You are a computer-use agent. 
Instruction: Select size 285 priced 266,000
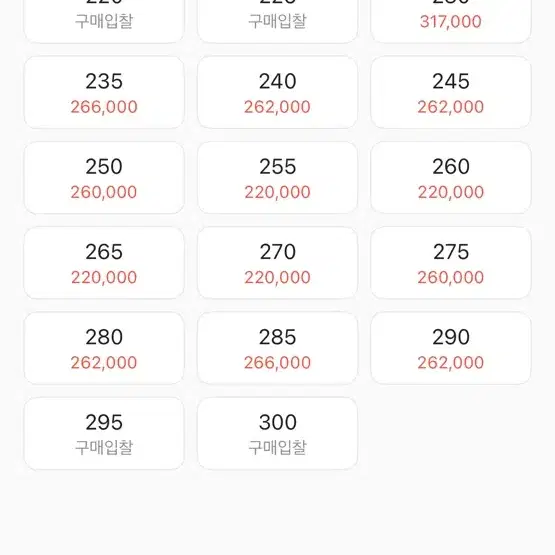click(x=278, y=348)
